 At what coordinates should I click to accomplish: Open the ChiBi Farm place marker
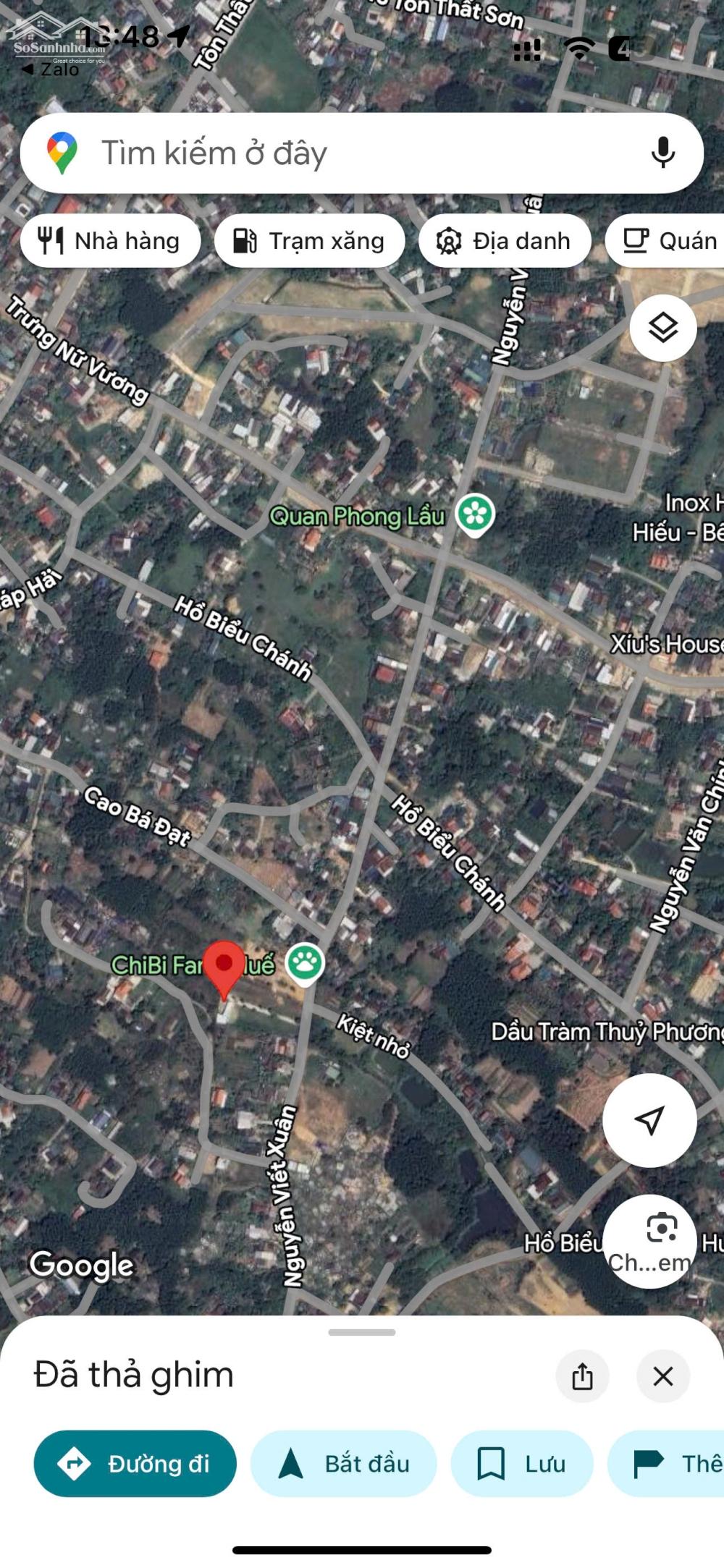pyautogui.click(x=304, y=964)
